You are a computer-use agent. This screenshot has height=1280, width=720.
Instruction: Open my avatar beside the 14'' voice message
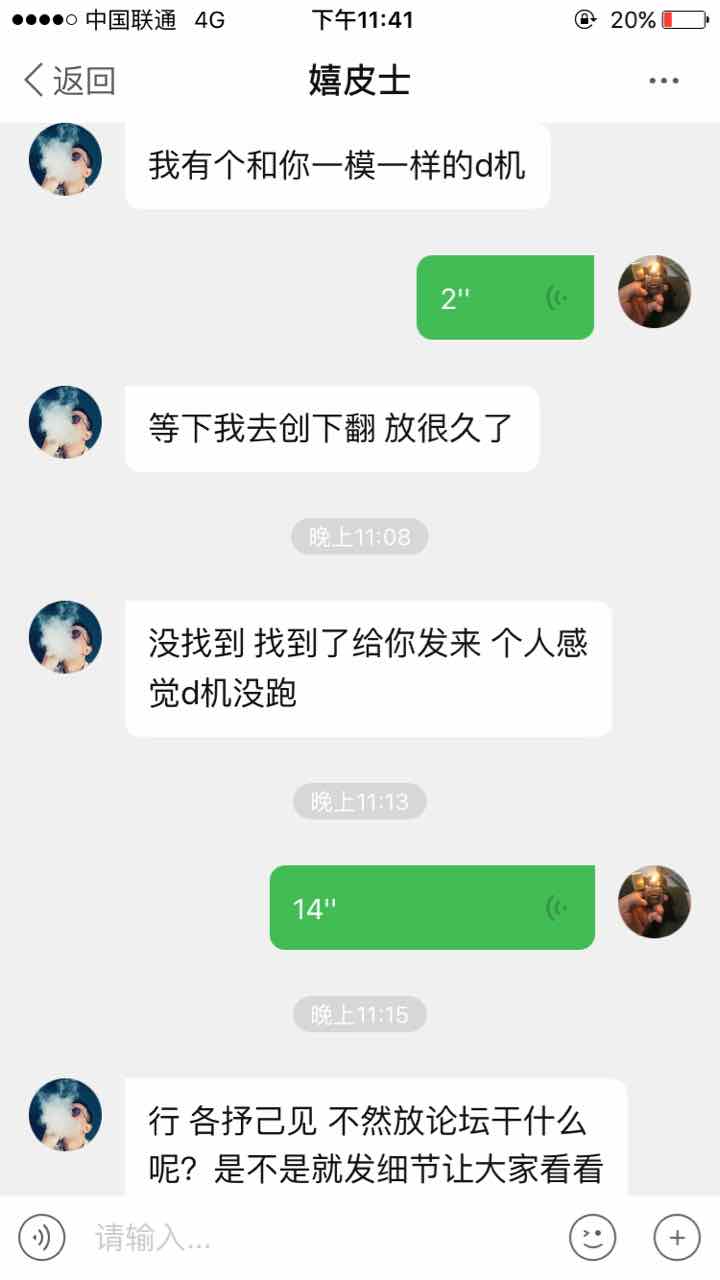654,902
